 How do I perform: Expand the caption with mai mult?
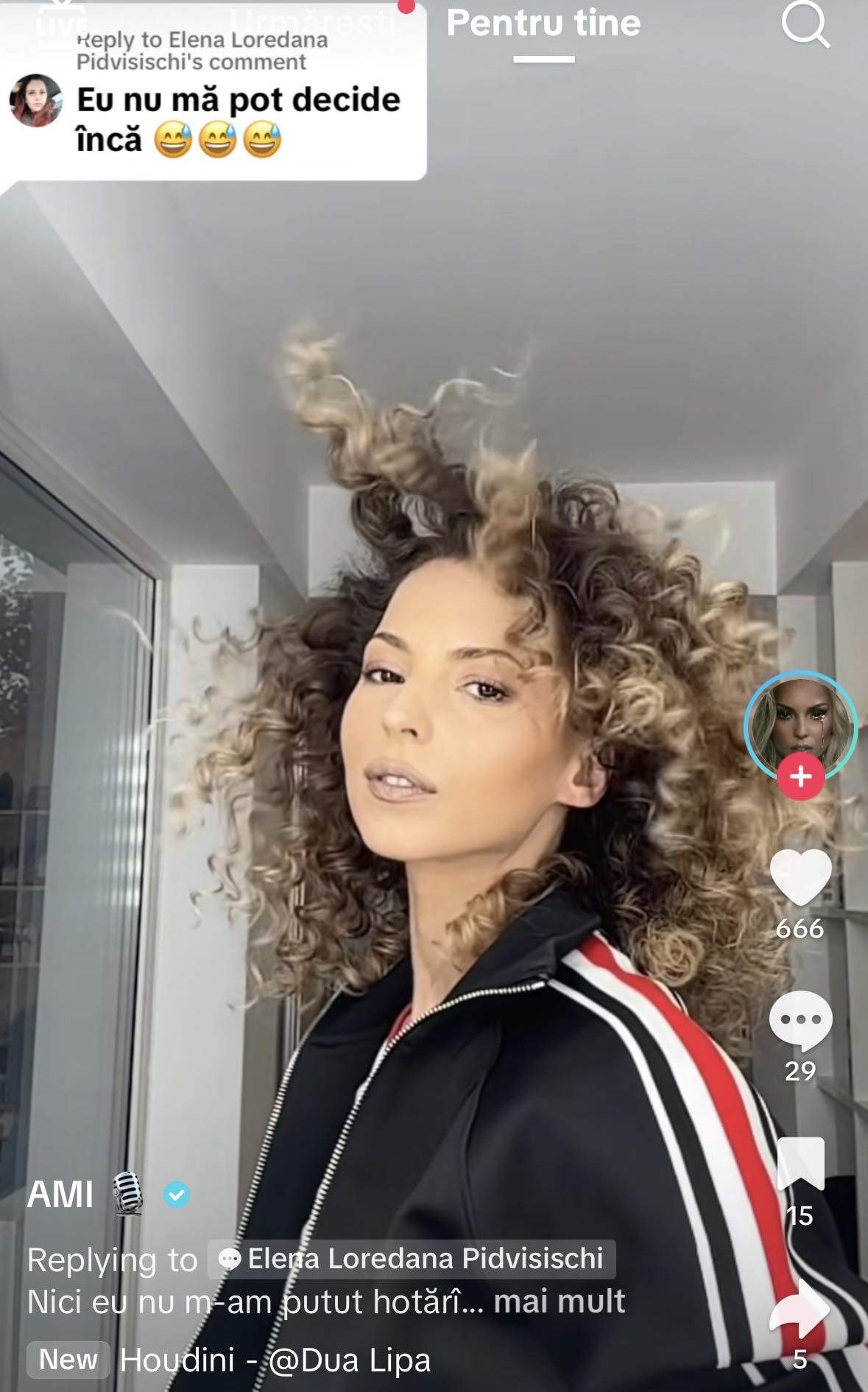tap(559, 1301)
